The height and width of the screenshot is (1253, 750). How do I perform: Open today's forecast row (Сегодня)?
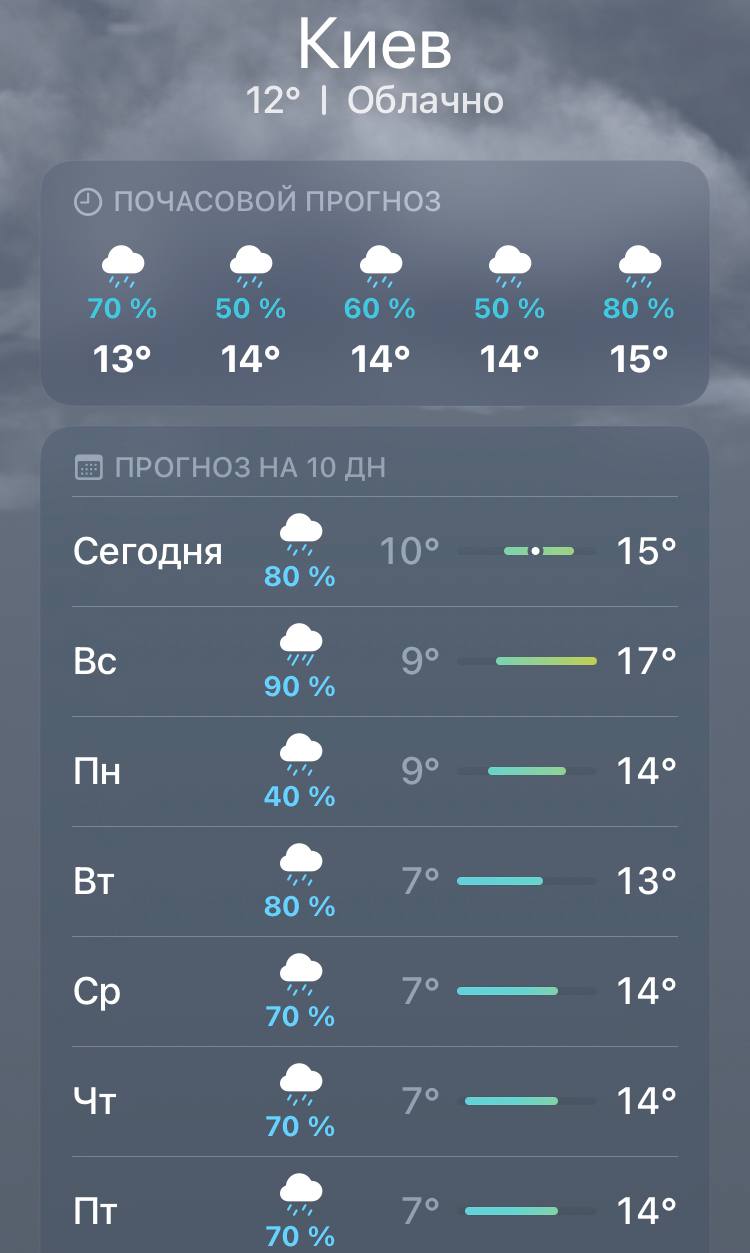[x=375, y=552]
